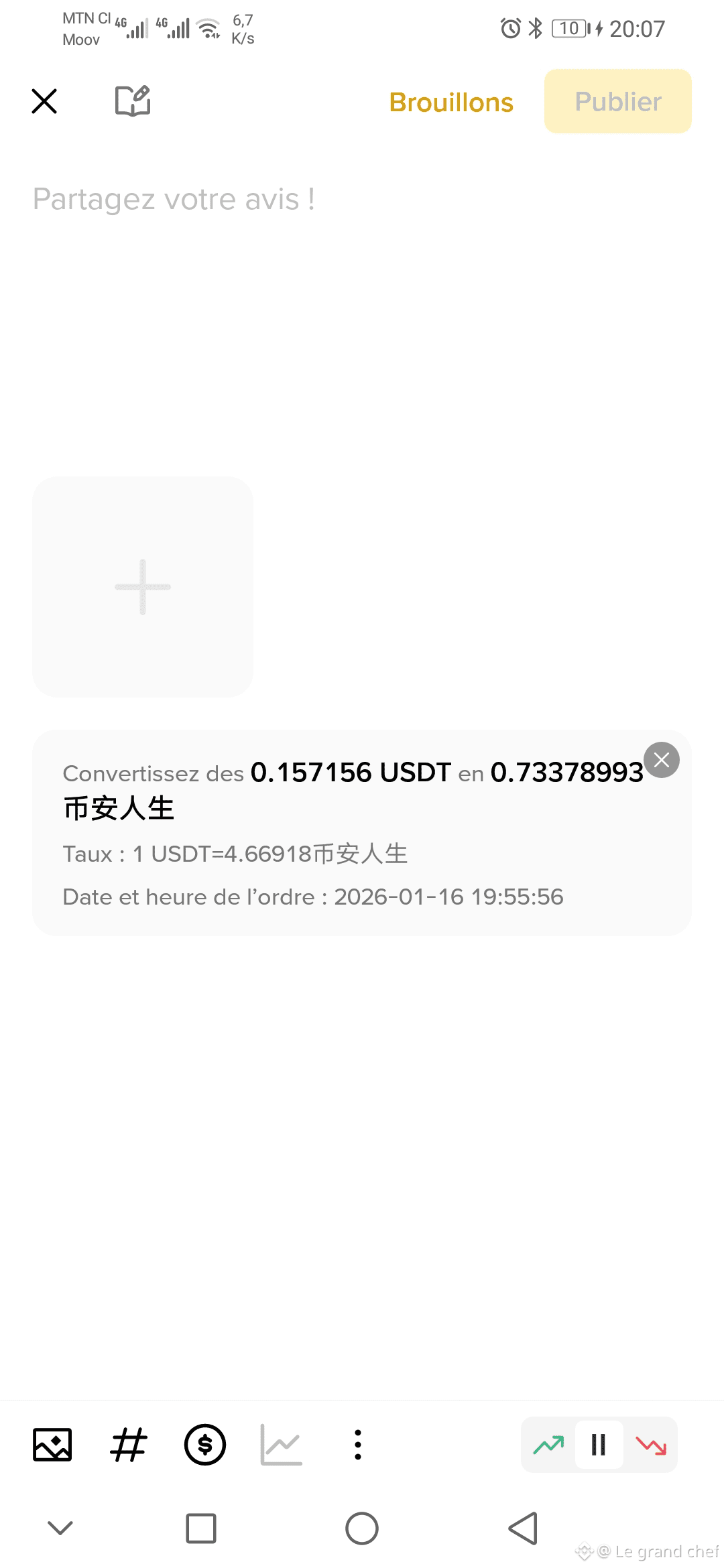Open the article editor icon
The image size is (724, 1568).
coord(133,101)
